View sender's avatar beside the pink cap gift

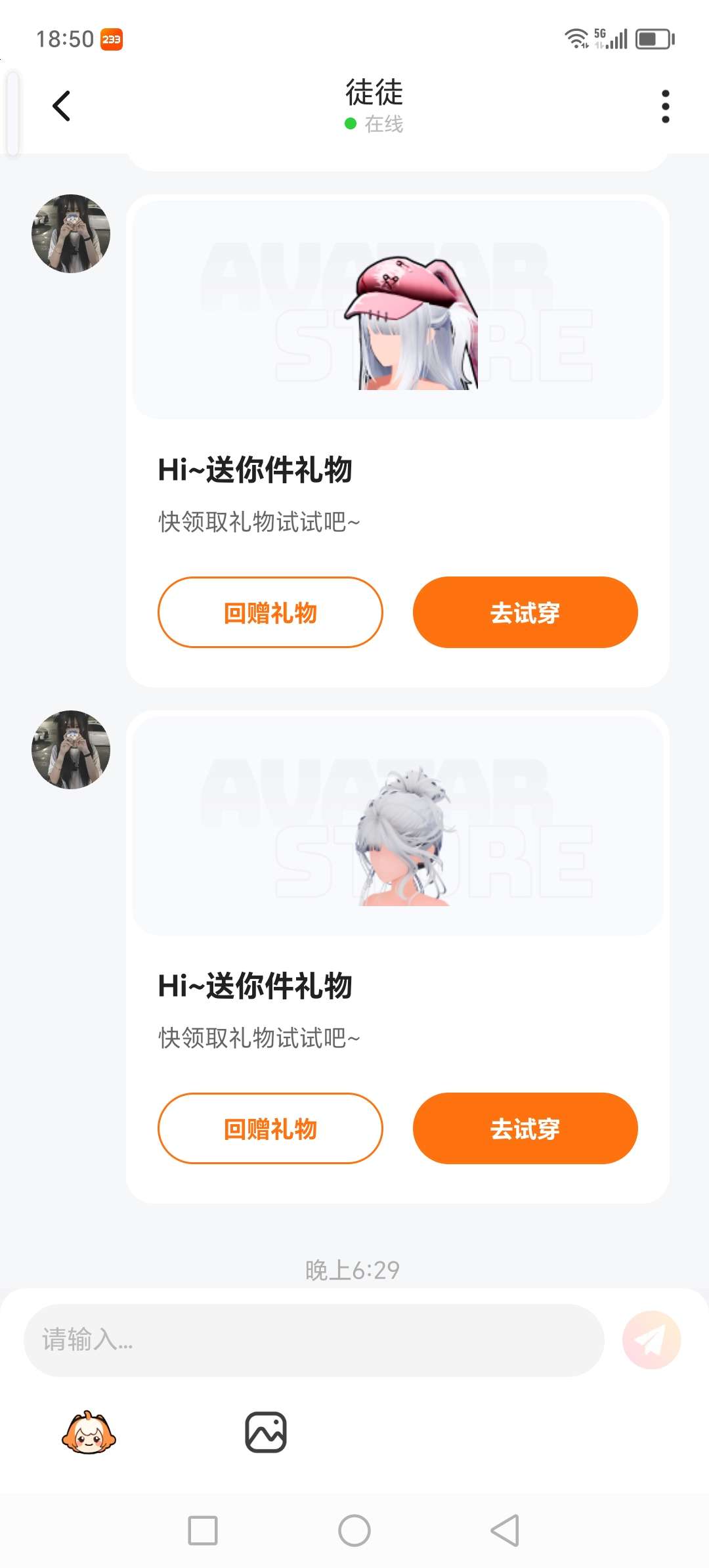coord(71,233)
